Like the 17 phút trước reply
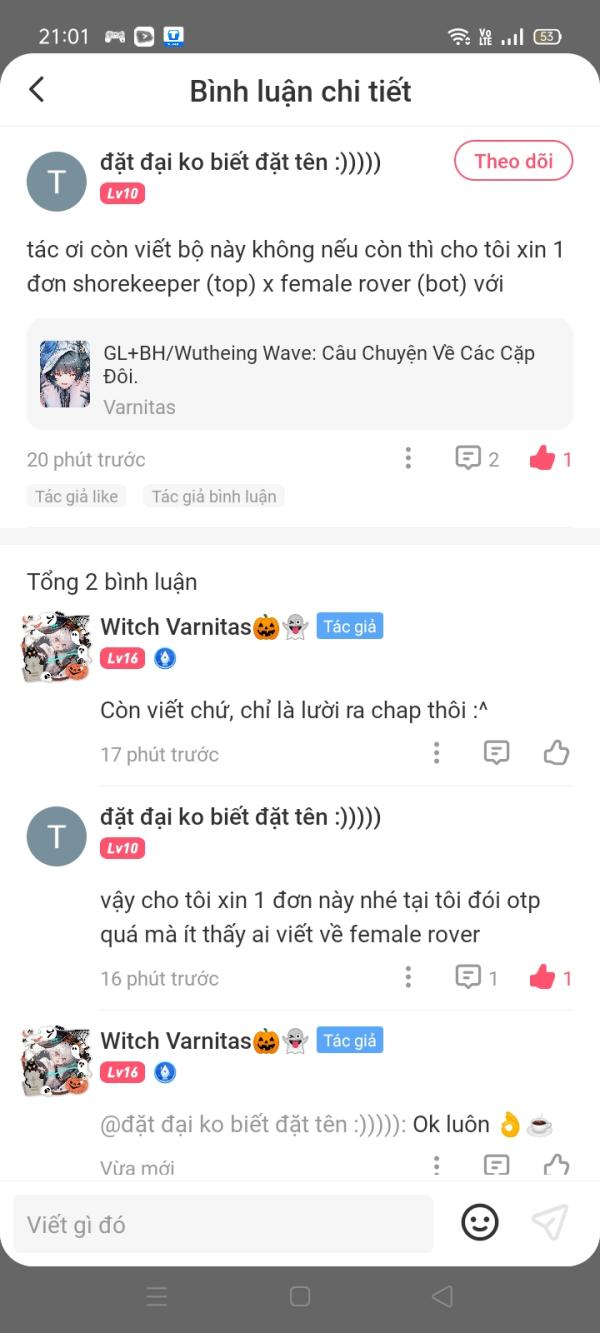 (556, 753)
